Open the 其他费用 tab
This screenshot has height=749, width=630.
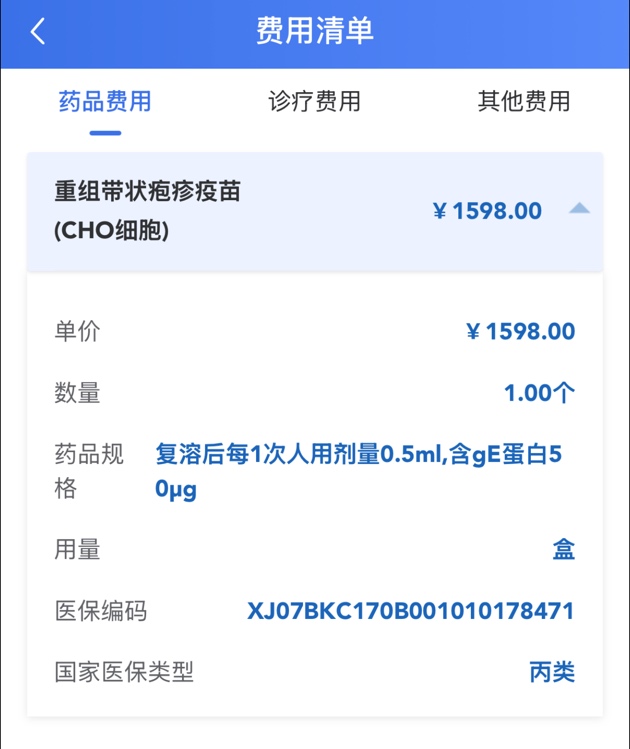coord(523,101)
